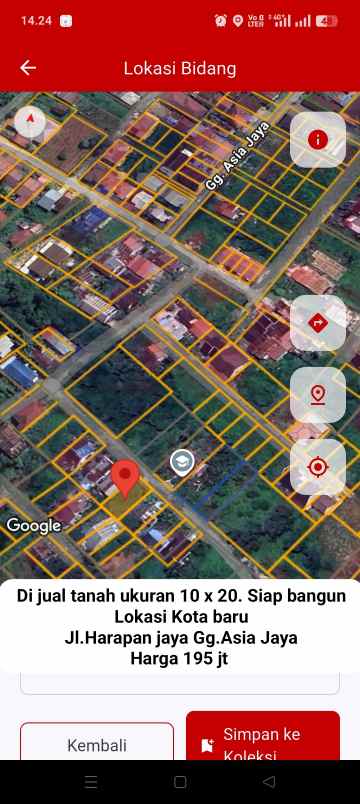The width and height of the screenshot is (360, 804).
Task: Tap the red parcel marker on the map
Action: [x=126, y=478]
